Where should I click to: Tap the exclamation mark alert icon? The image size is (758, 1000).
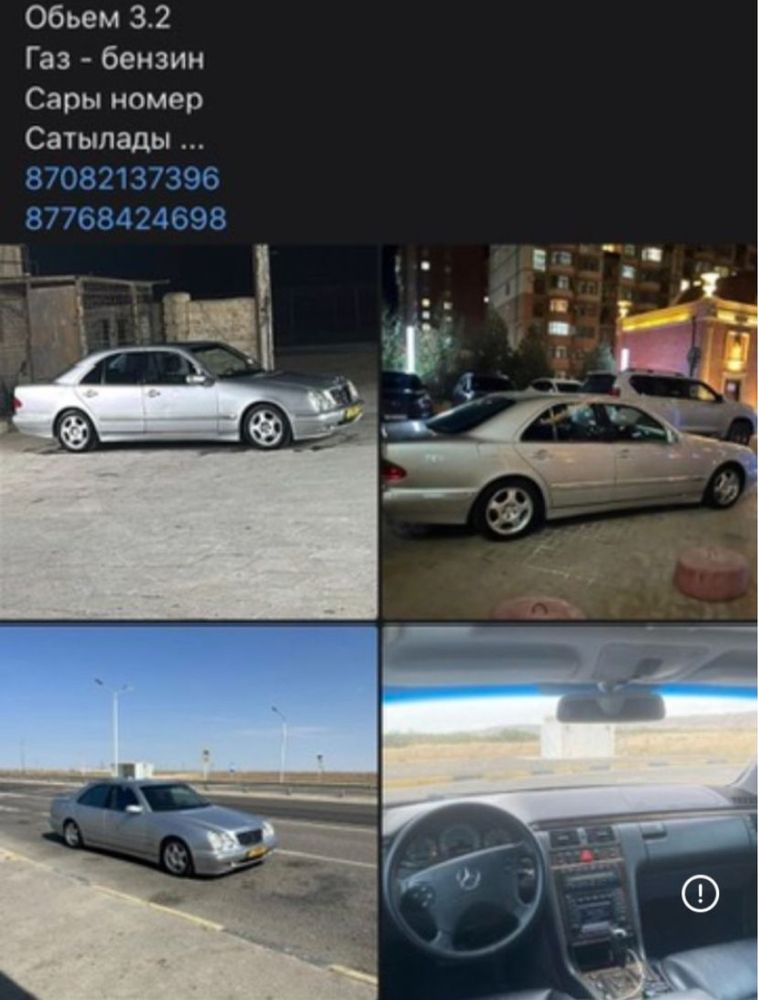pos(700,893)
